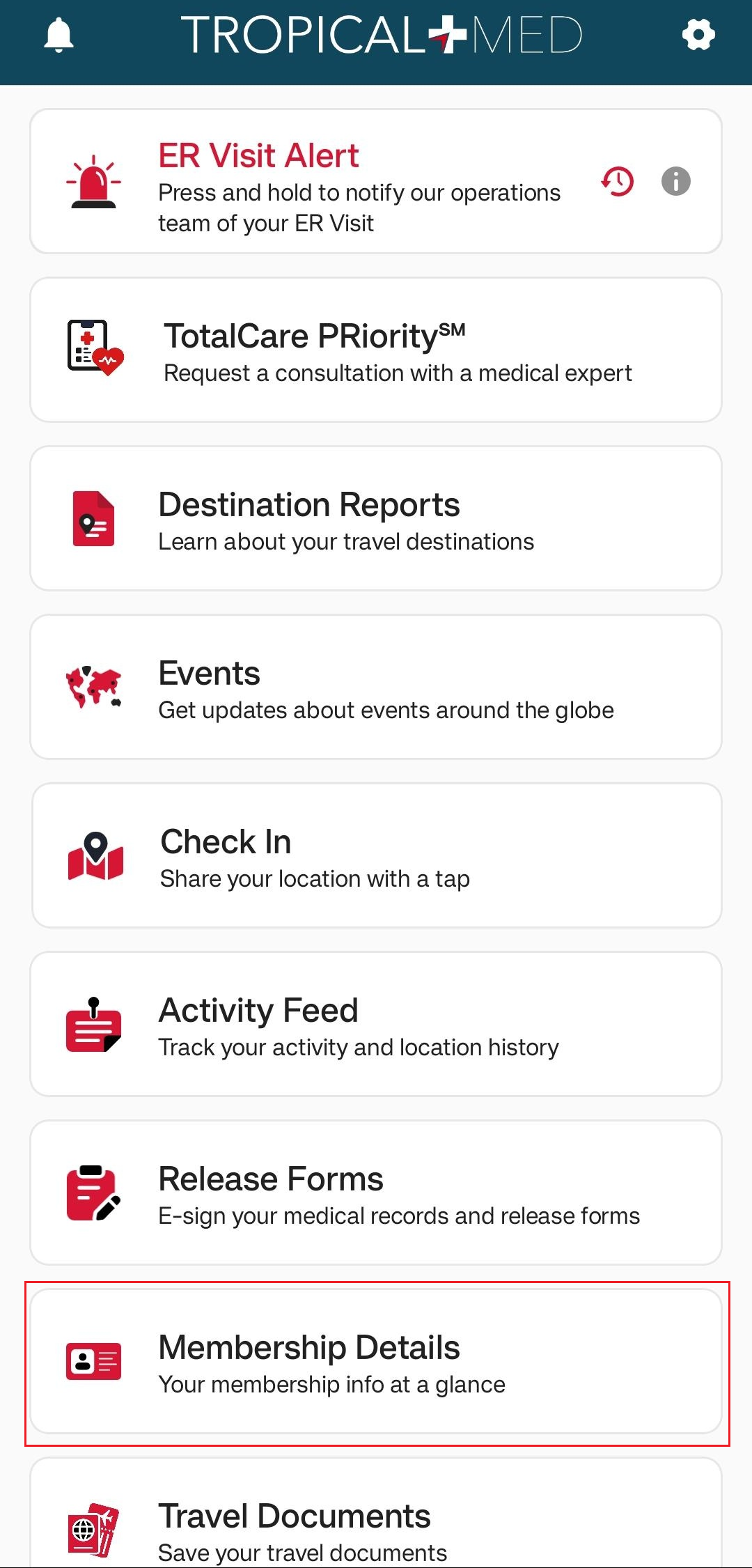Open Destination Reports

(x=376, y=519)
